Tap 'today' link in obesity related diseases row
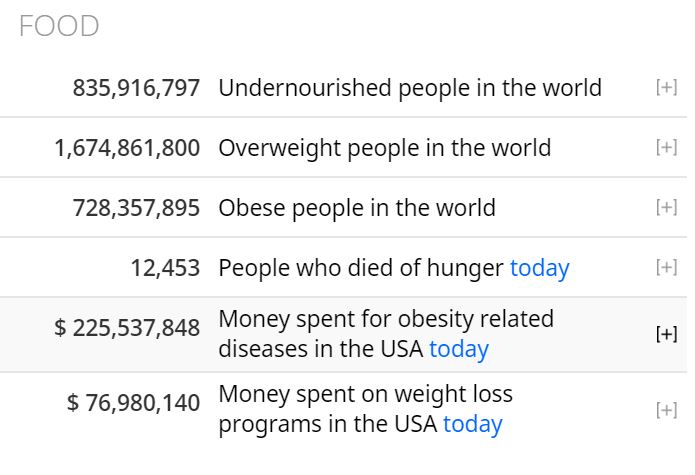695x475 pixels. 459,349
